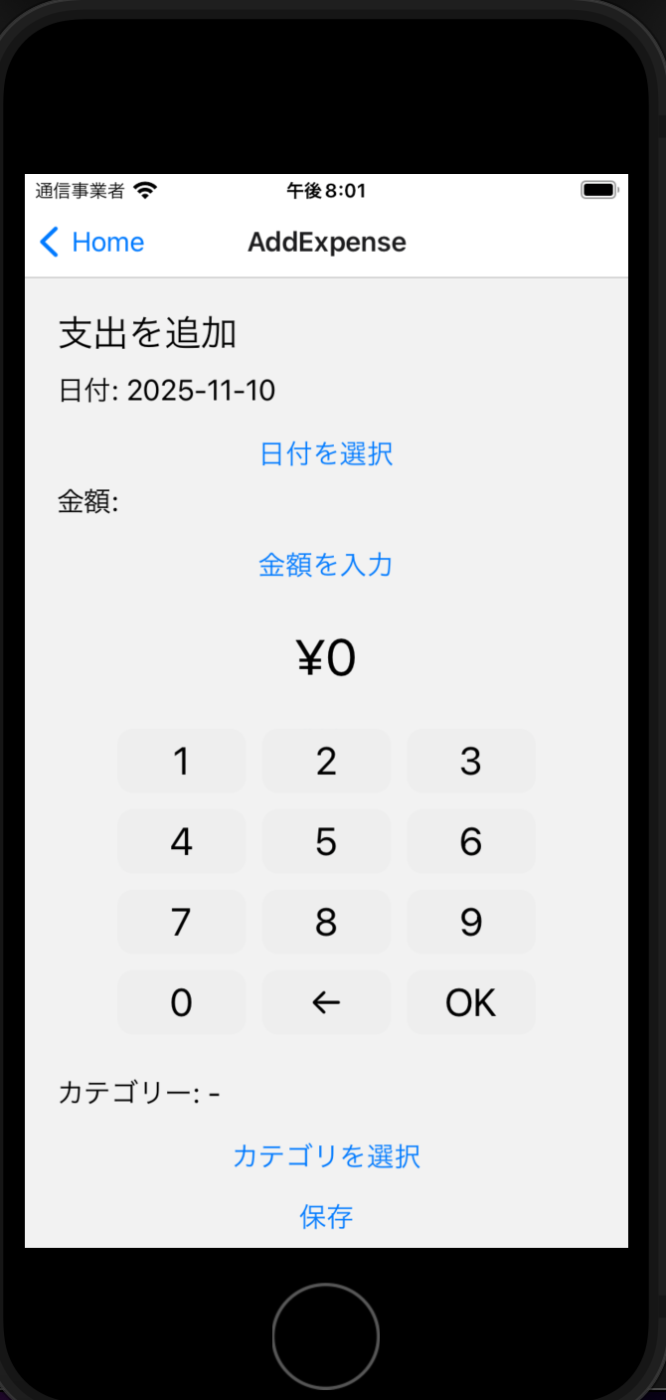Tap 日付を選択 to choose a date
Viewport: 666px width, 1400px height.
pos(326,453)
